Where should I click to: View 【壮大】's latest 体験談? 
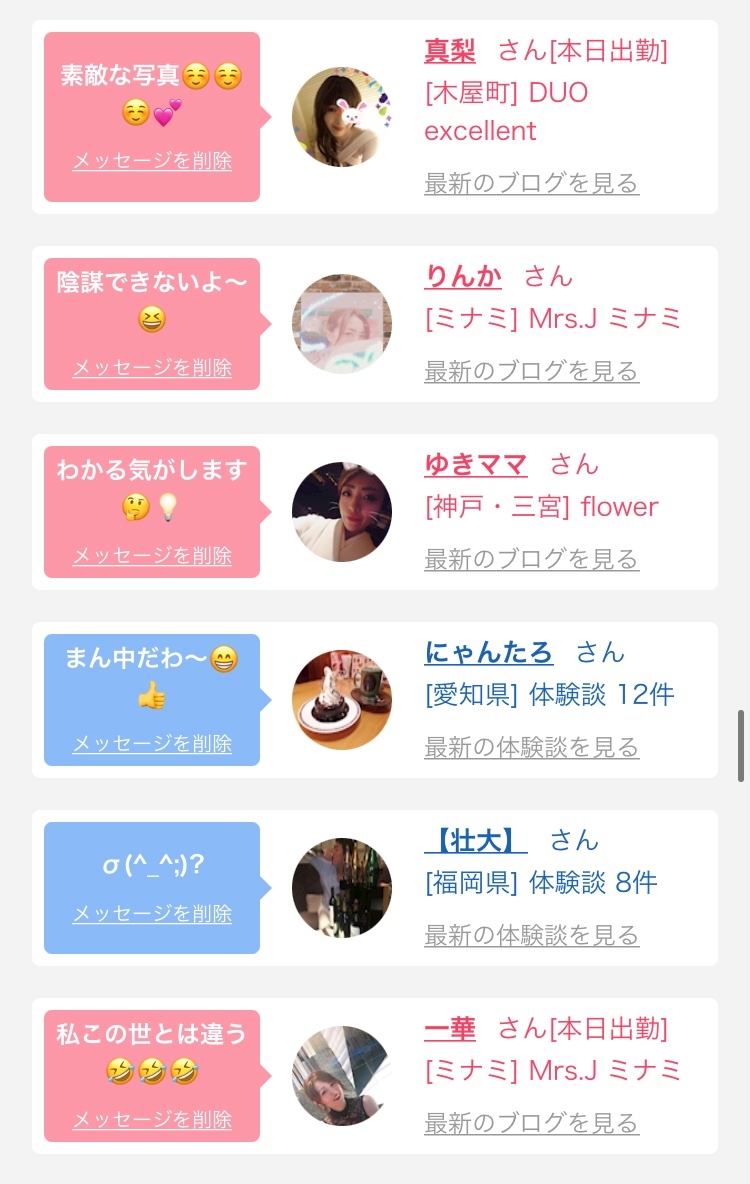point(531,935)
